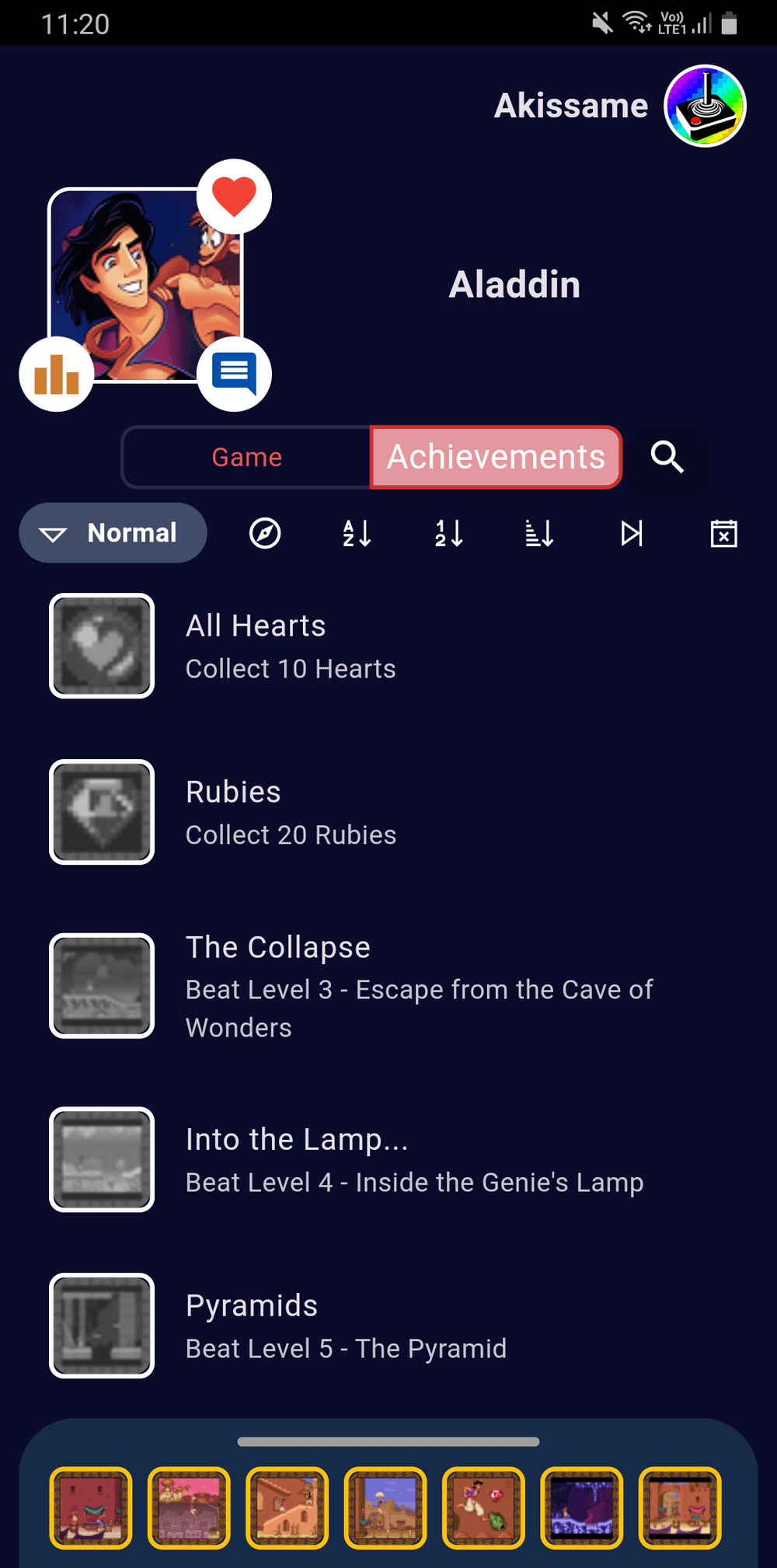Image resolution: width=777 pixels, height=1568 pixels.
Task: Tap the compass icon in the sort bar
Action: tap(265, 534)
